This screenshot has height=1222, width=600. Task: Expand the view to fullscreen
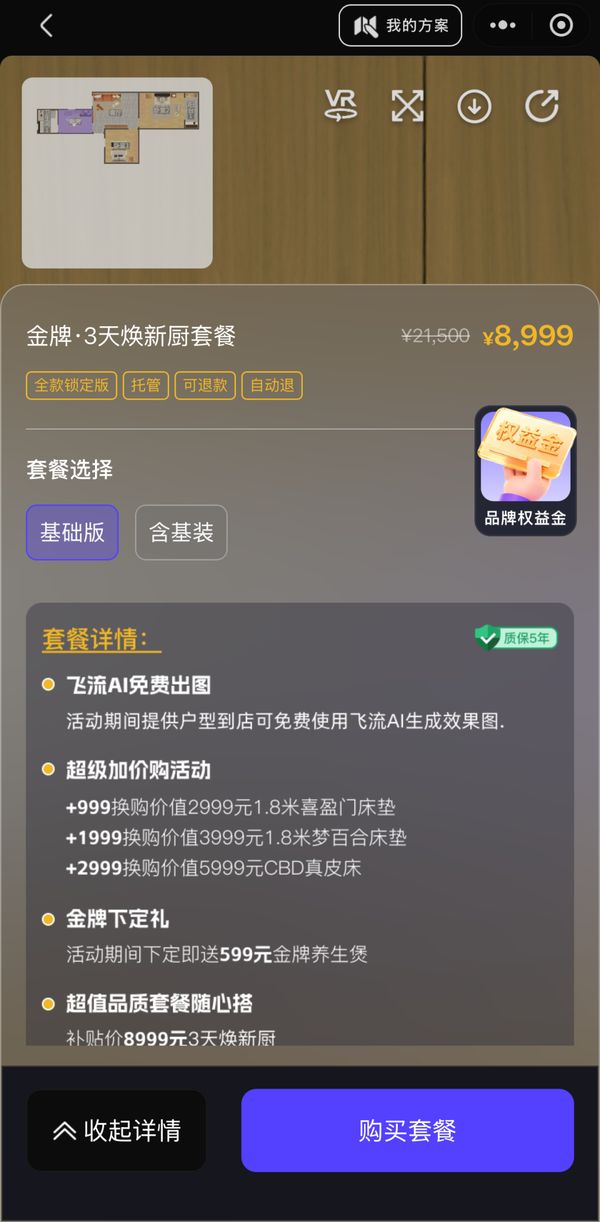click(407, 106)
